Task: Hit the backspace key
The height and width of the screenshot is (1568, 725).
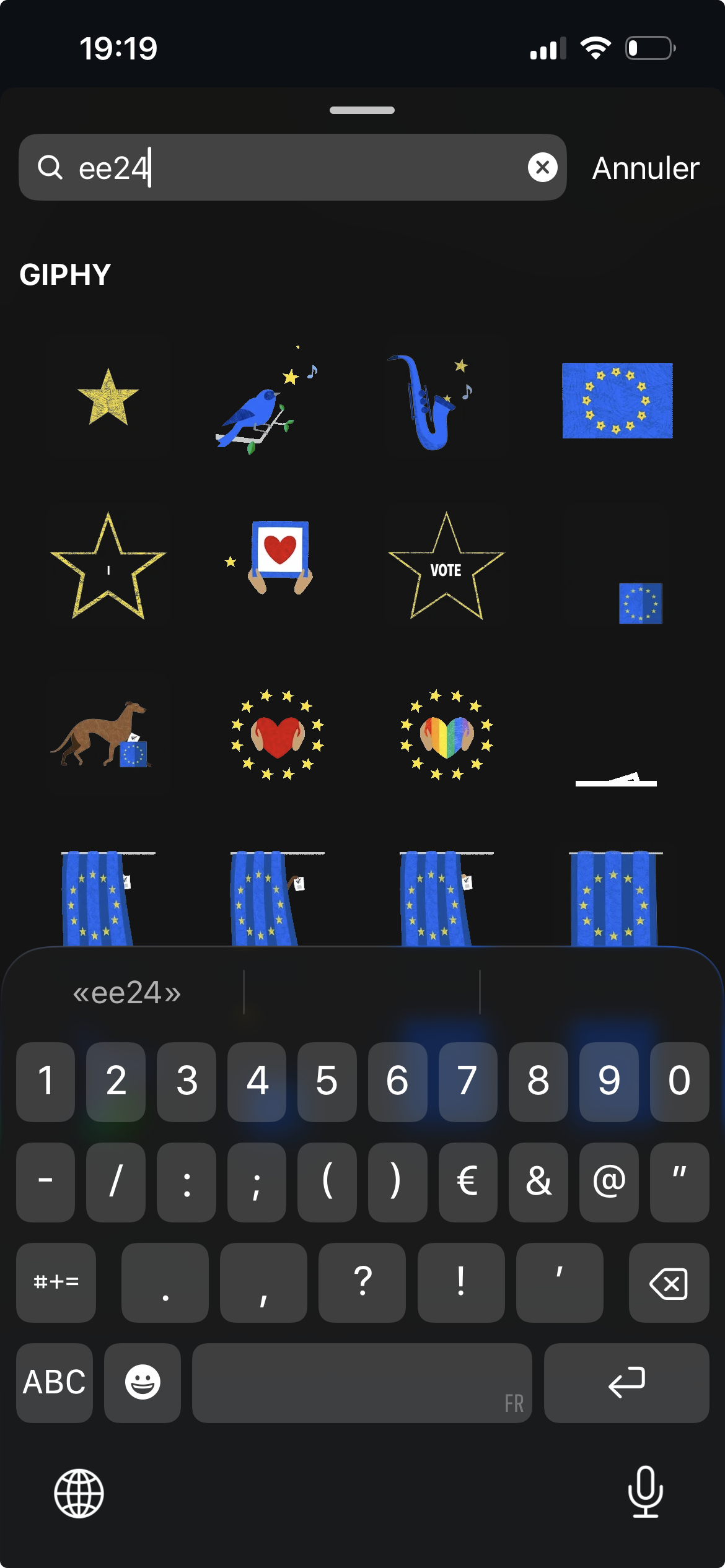Action: tap(669, 1283)
